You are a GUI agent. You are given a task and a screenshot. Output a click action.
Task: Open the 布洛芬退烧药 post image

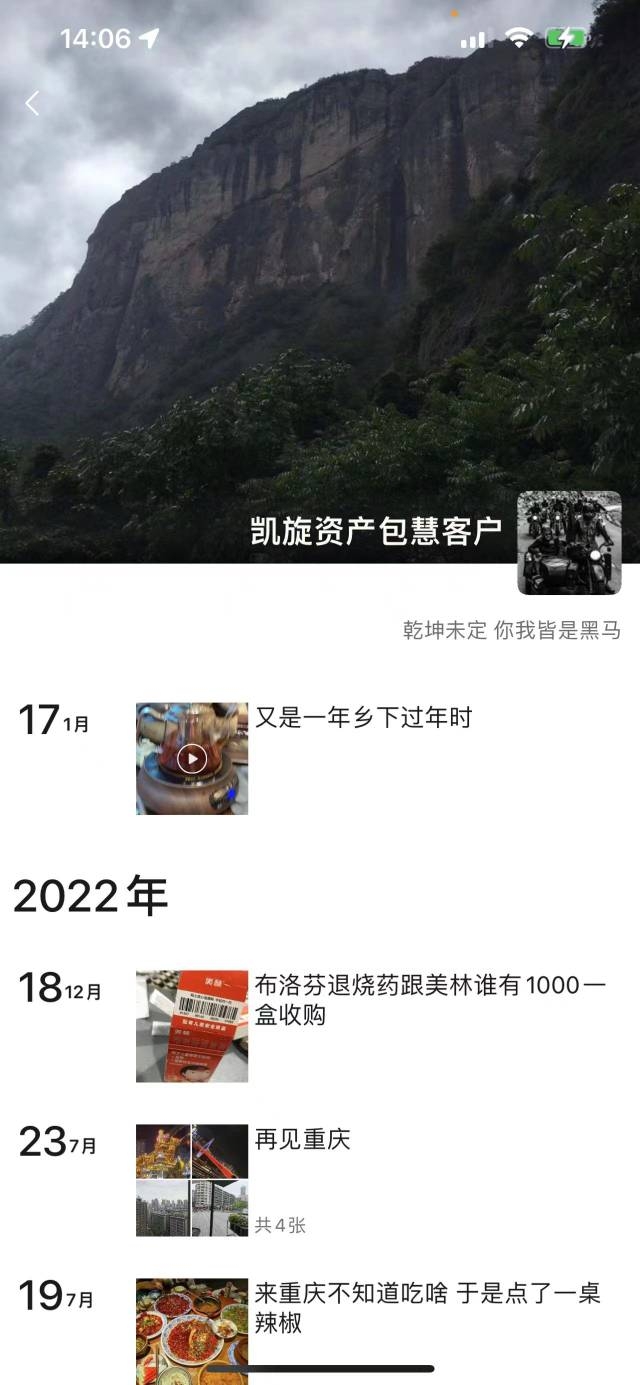(x=192, y=1026)
